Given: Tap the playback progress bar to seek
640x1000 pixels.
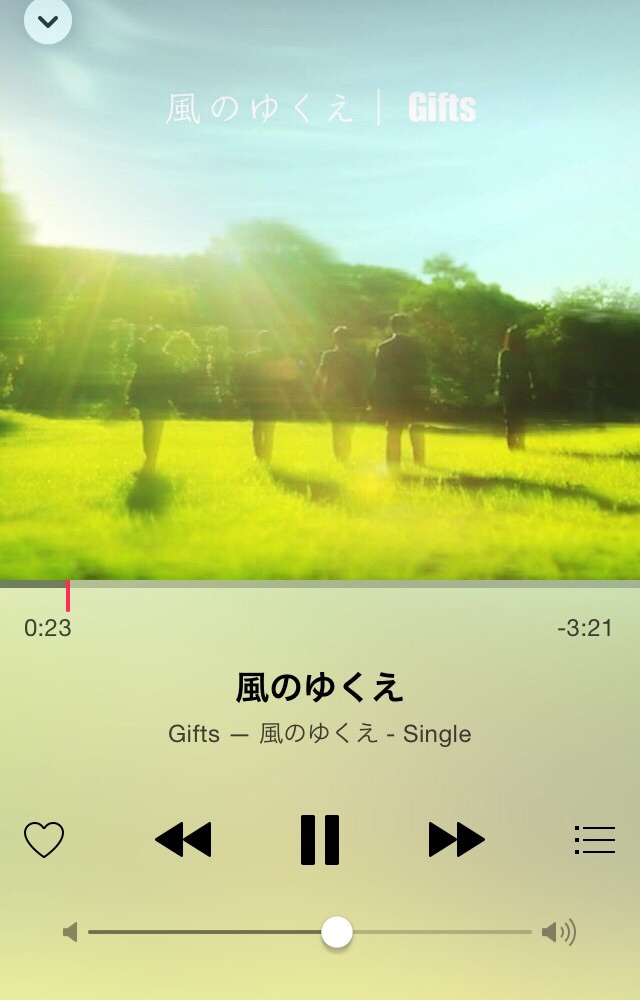Looking at the screenshot, I should tap(320, 584).
